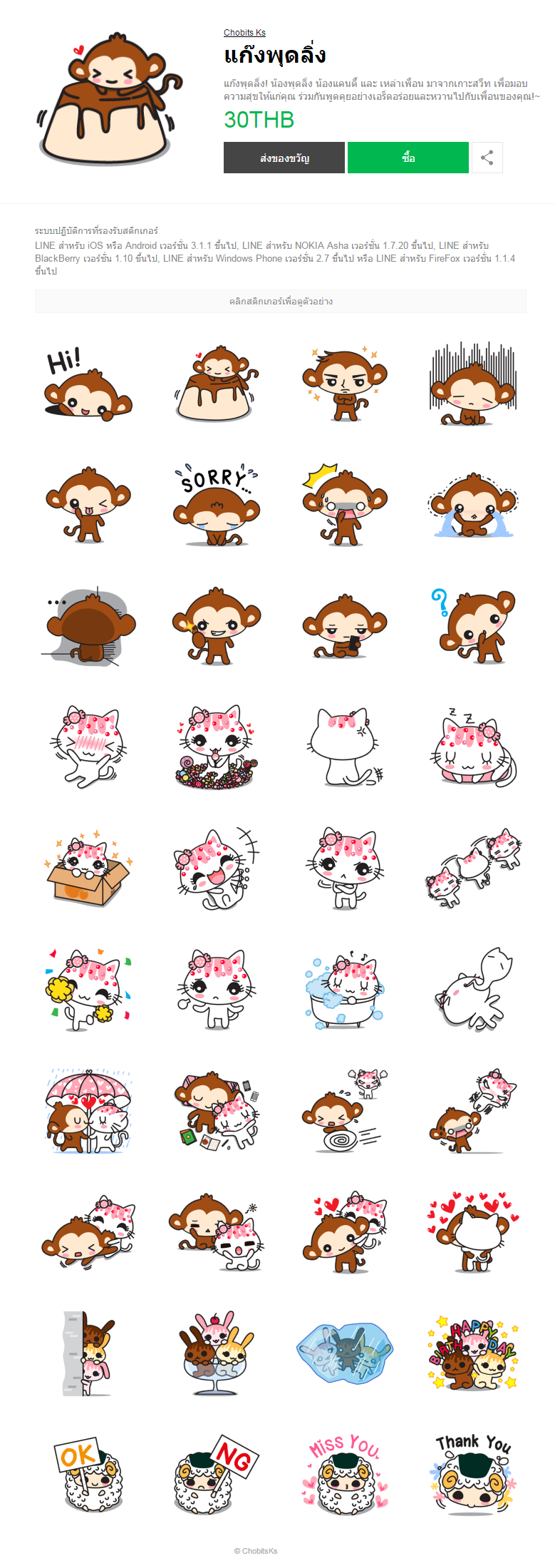Screen dimensions: 555x1568
Task: Share this sticker pack
Action: (487, 158)
